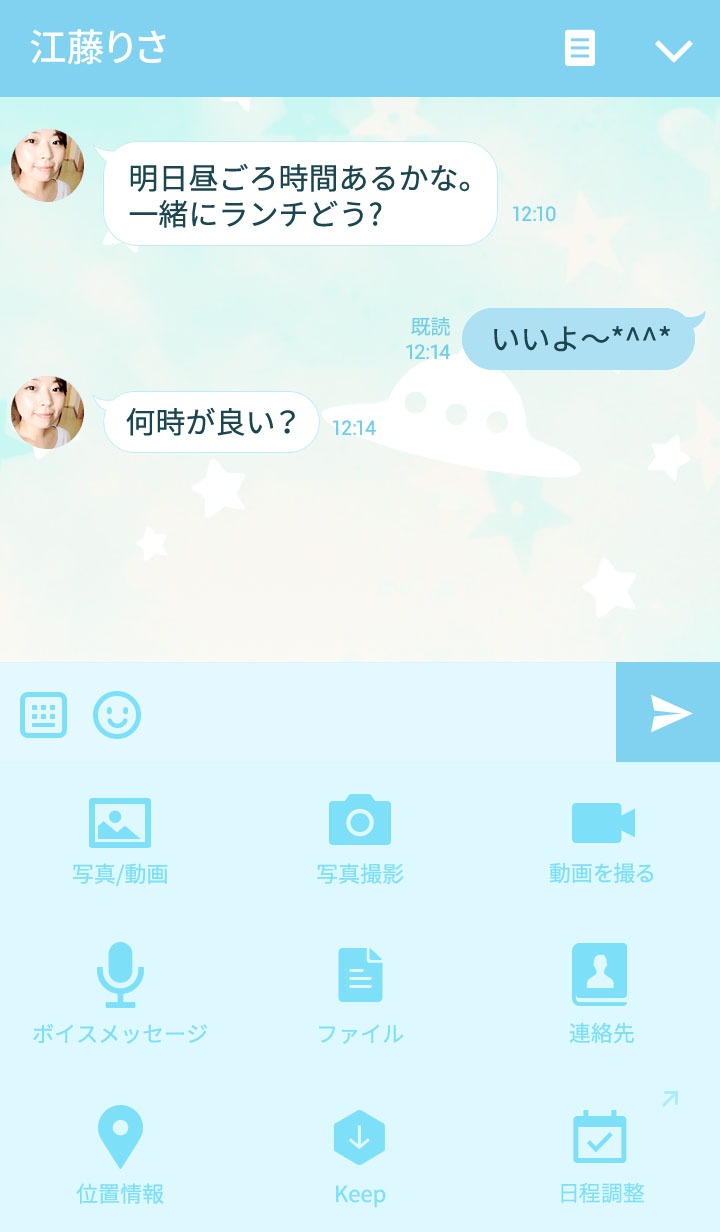This screenshot has width=720, height=1232.
Task: Open the emoji sticker picker
Action: [x=117, y=715]
